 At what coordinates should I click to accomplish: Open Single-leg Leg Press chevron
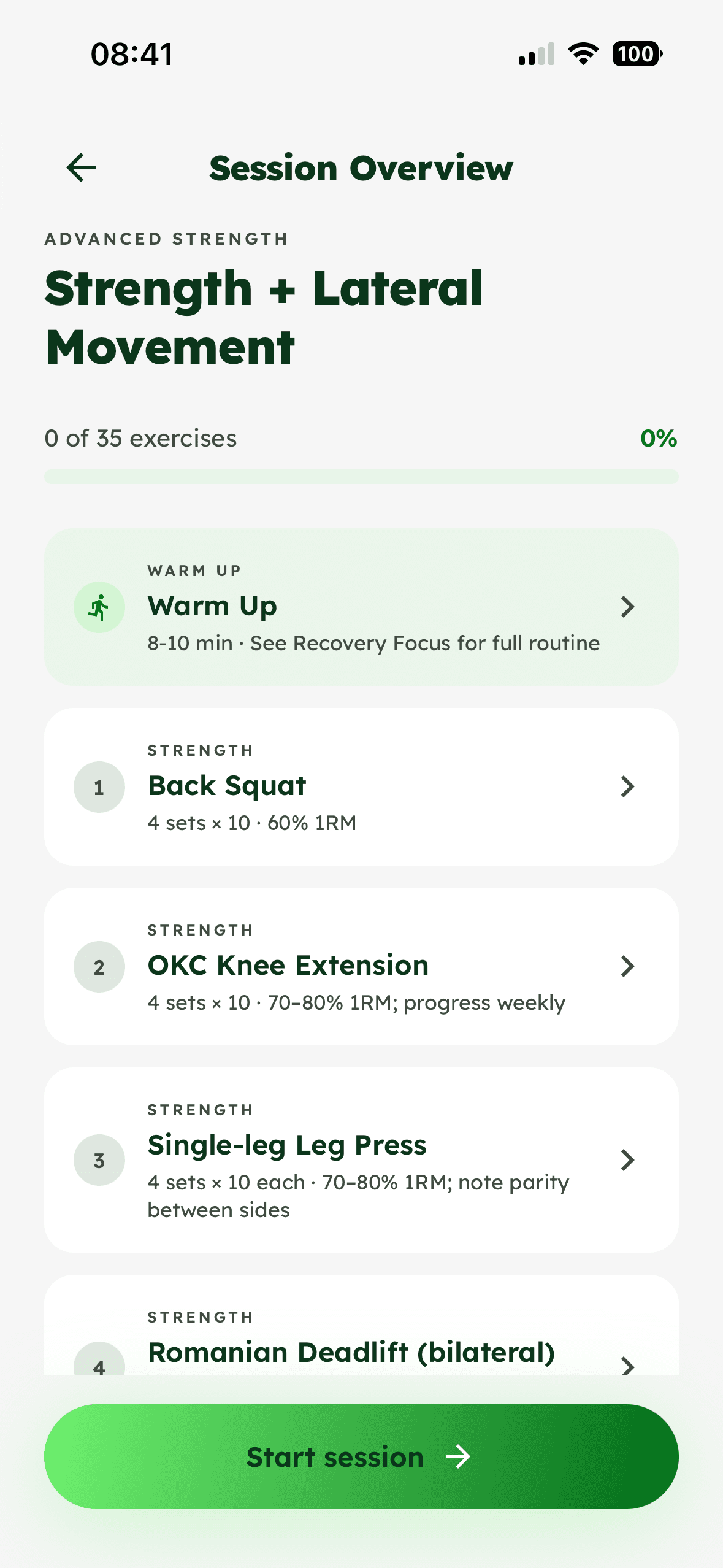pos(628,1159)
